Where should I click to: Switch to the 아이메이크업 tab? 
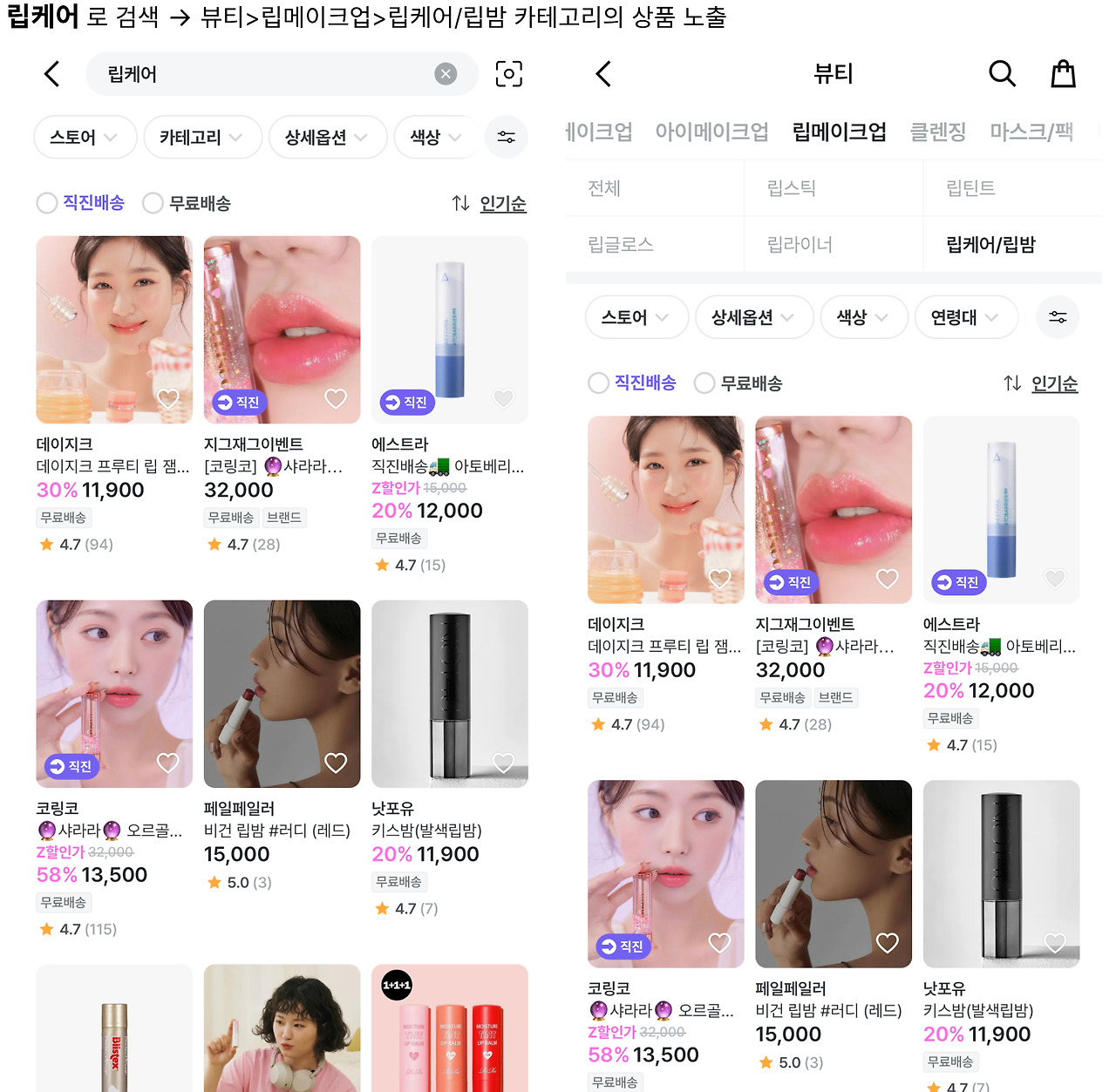[x=711, y=132]
